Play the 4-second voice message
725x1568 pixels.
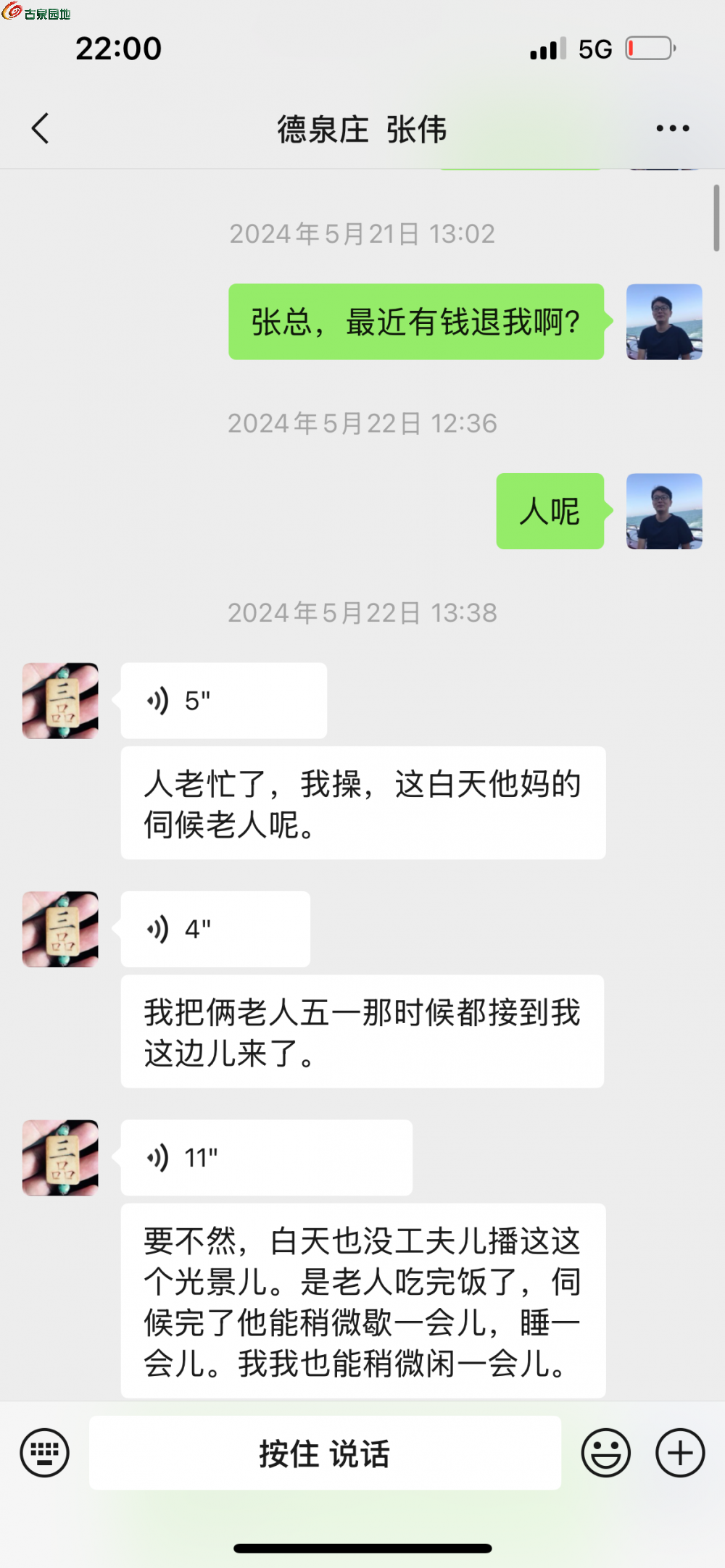(215, 929)
